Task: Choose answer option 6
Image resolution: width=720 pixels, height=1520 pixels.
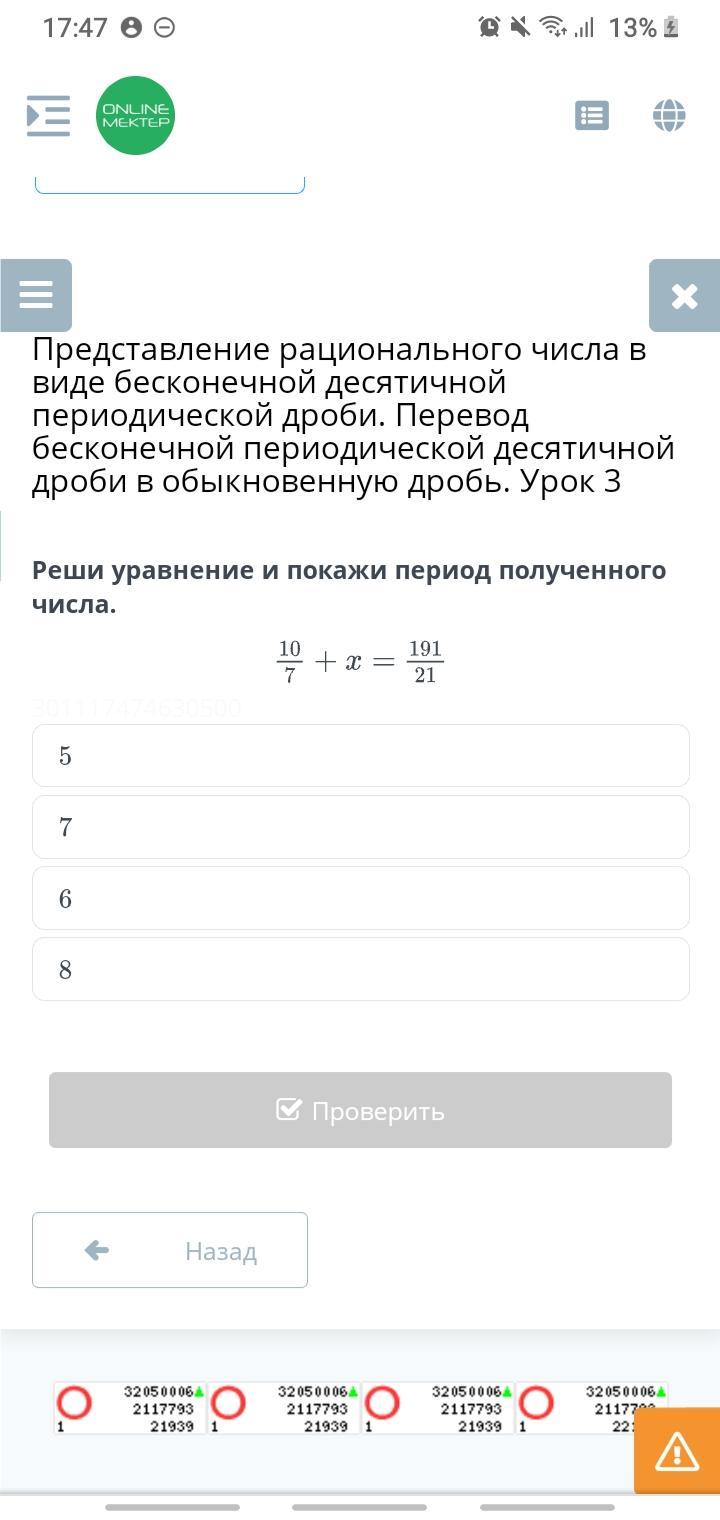Action: pos(360,898)
